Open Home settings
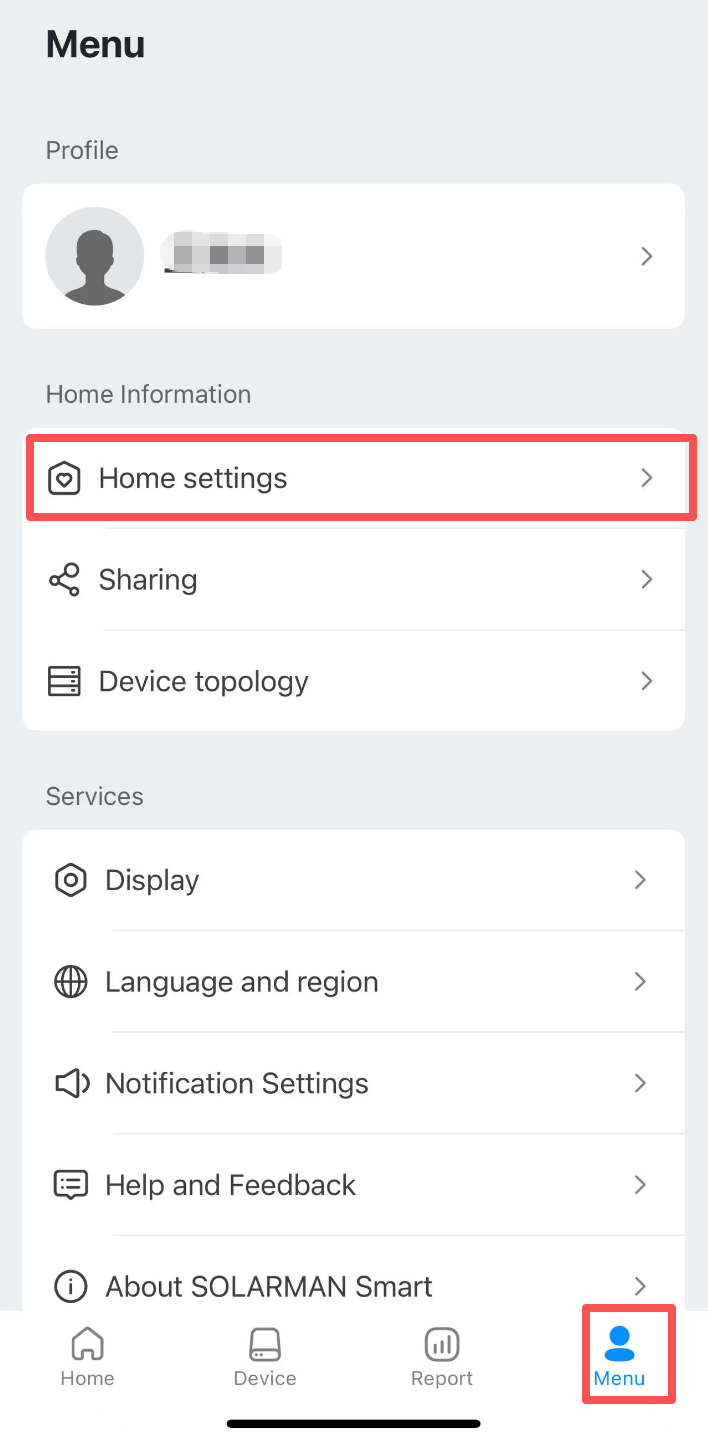Screen dimensions: 708x1440 [x=353, y=478]
